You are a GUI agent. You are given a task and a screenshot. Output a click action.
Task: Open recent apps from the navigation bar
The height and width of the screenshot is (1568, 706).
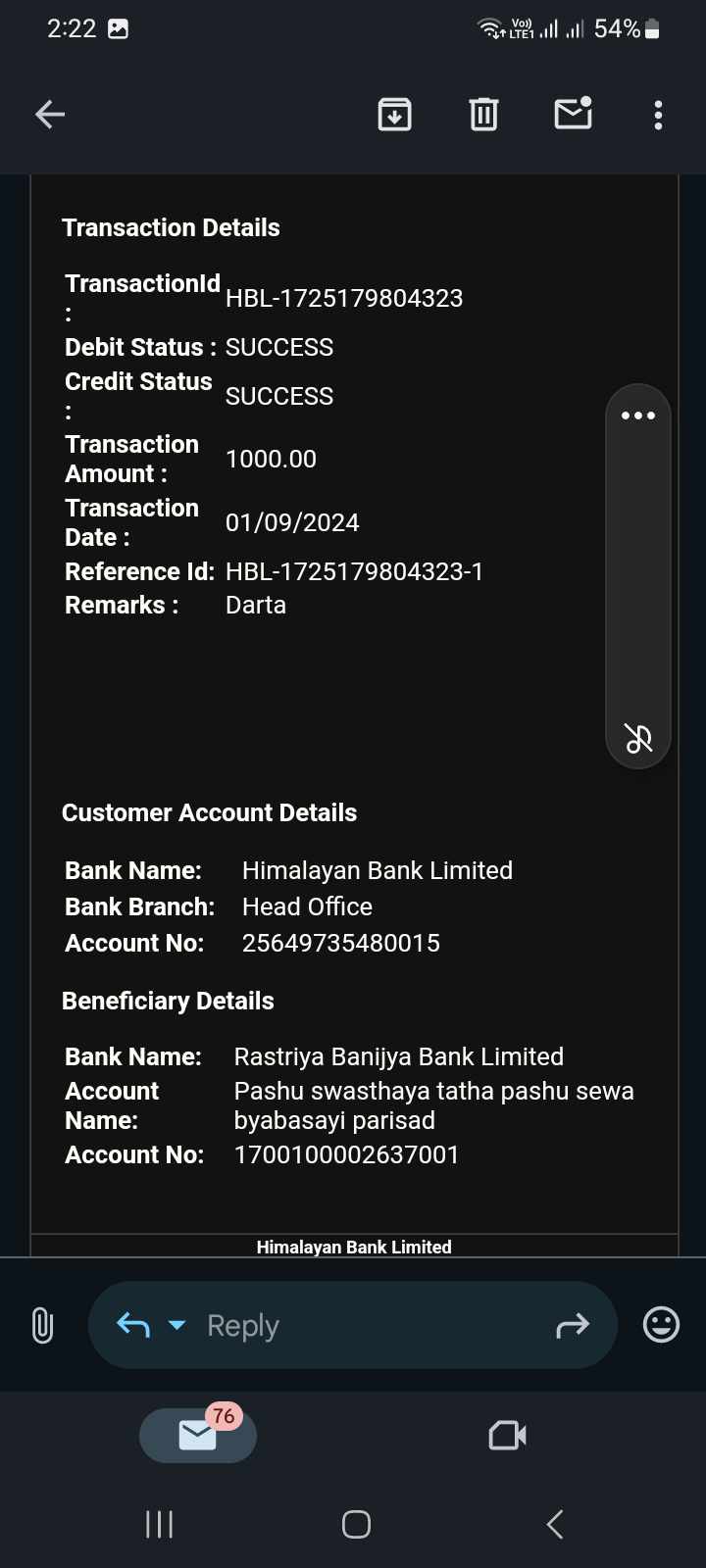159,1524
